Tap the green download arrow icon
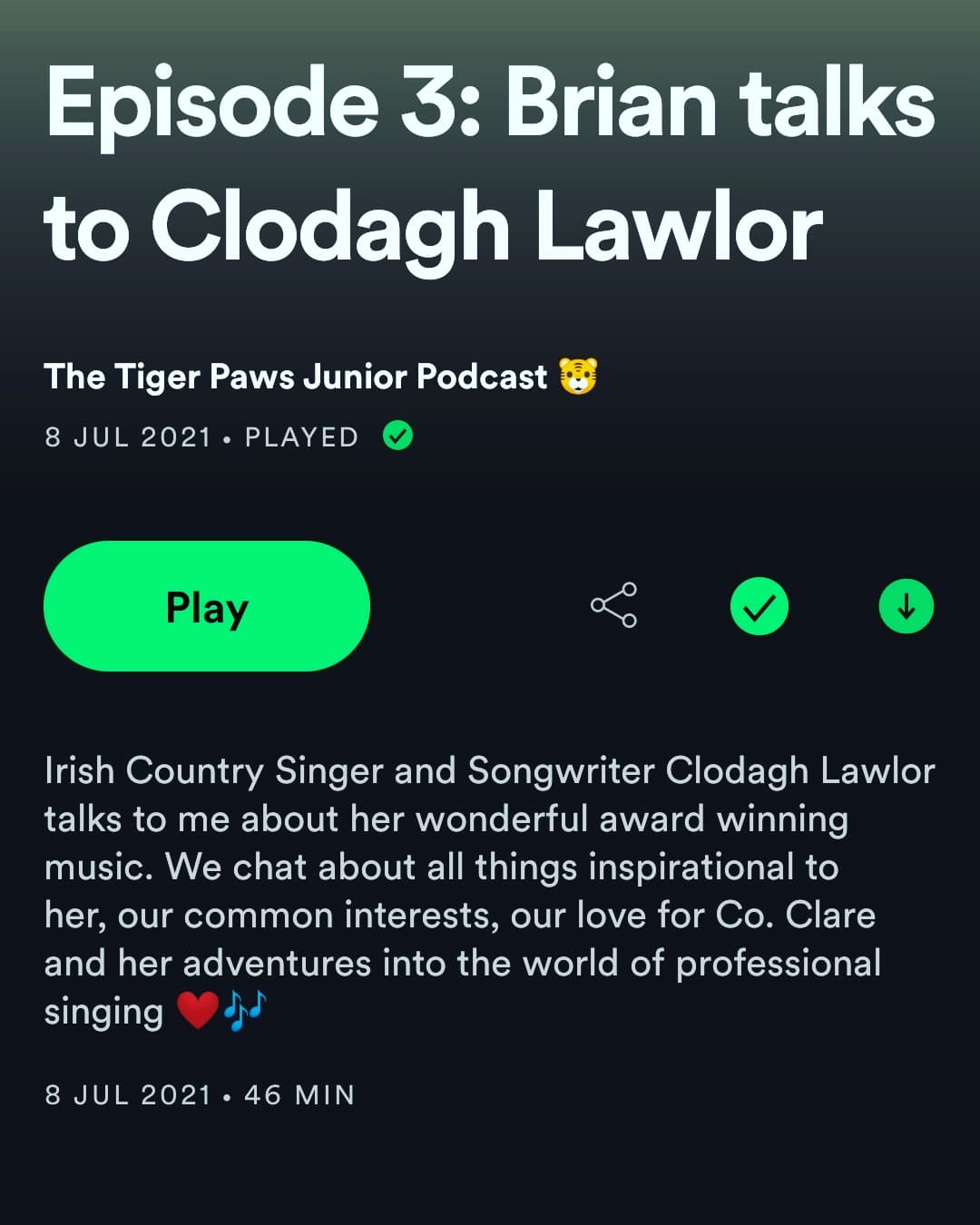This screenshot has height=1225, width=980. tap(906, 606)
